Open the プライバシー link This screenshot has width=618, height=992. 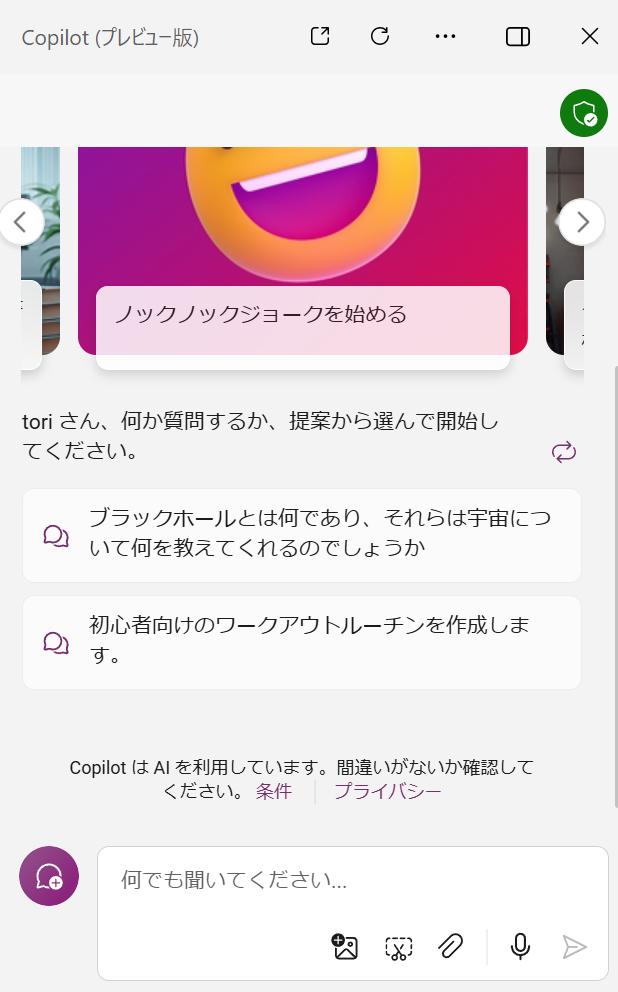click(x=387, y=791)
